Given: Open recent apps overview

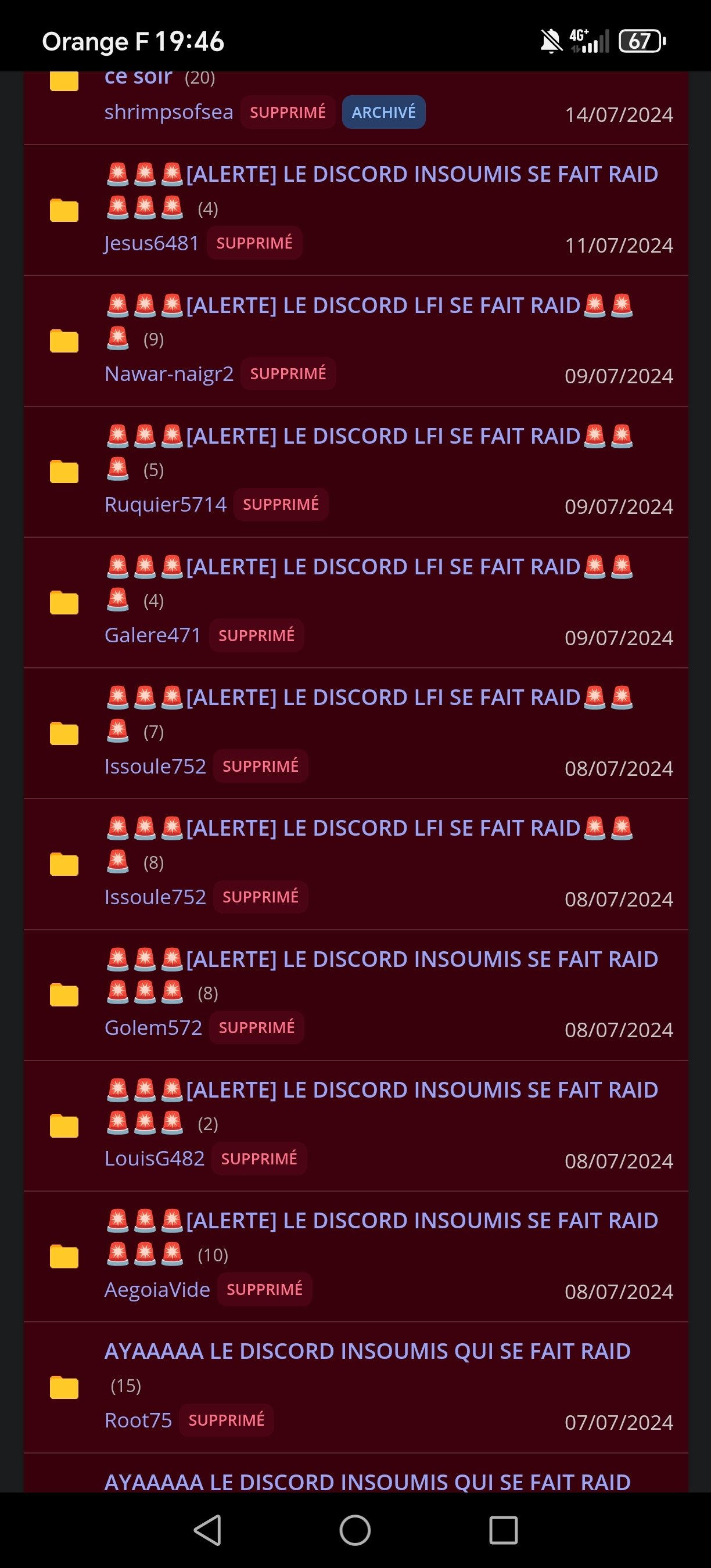Looking at the screenshot, I should coord(504,1530).
